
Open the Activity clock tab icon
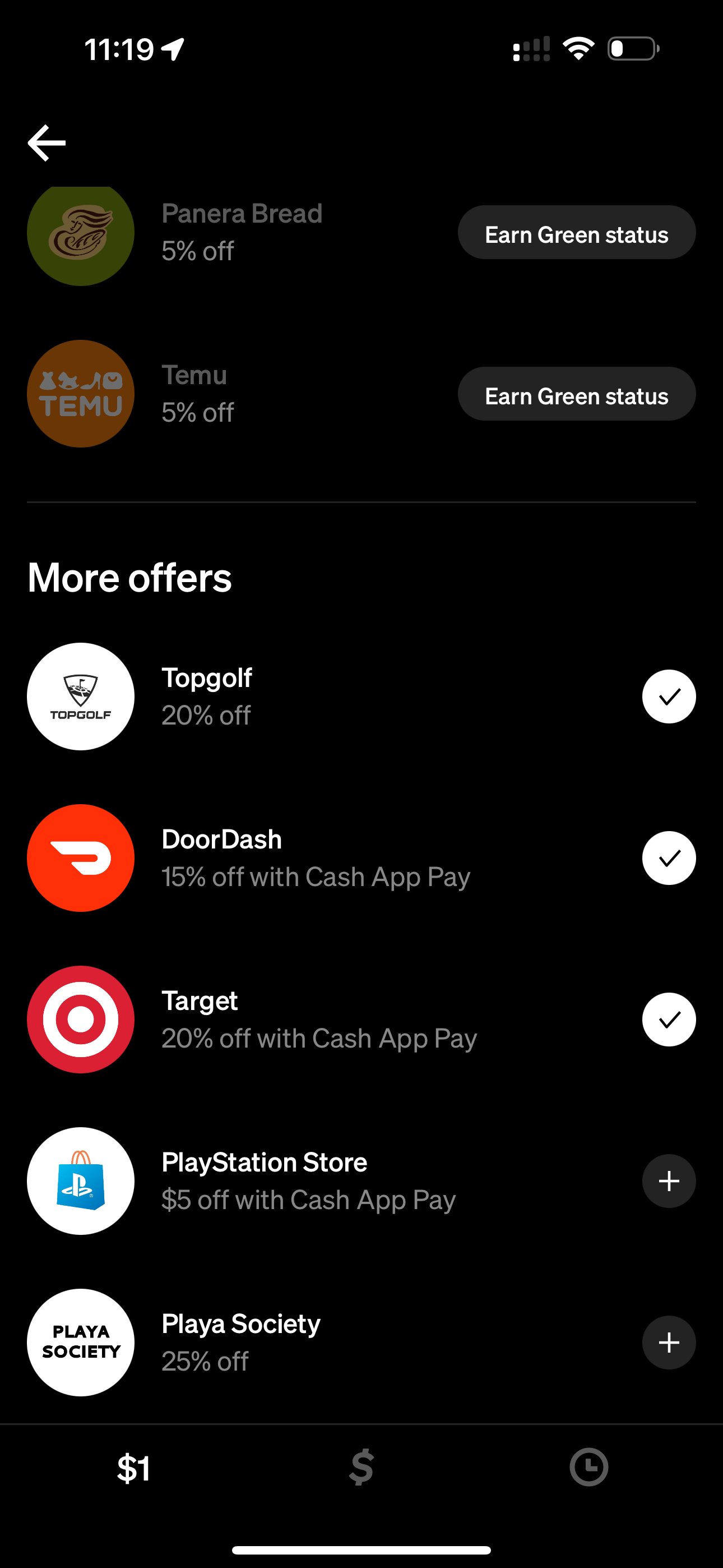pyautogui.click(x=588, y=1467)
